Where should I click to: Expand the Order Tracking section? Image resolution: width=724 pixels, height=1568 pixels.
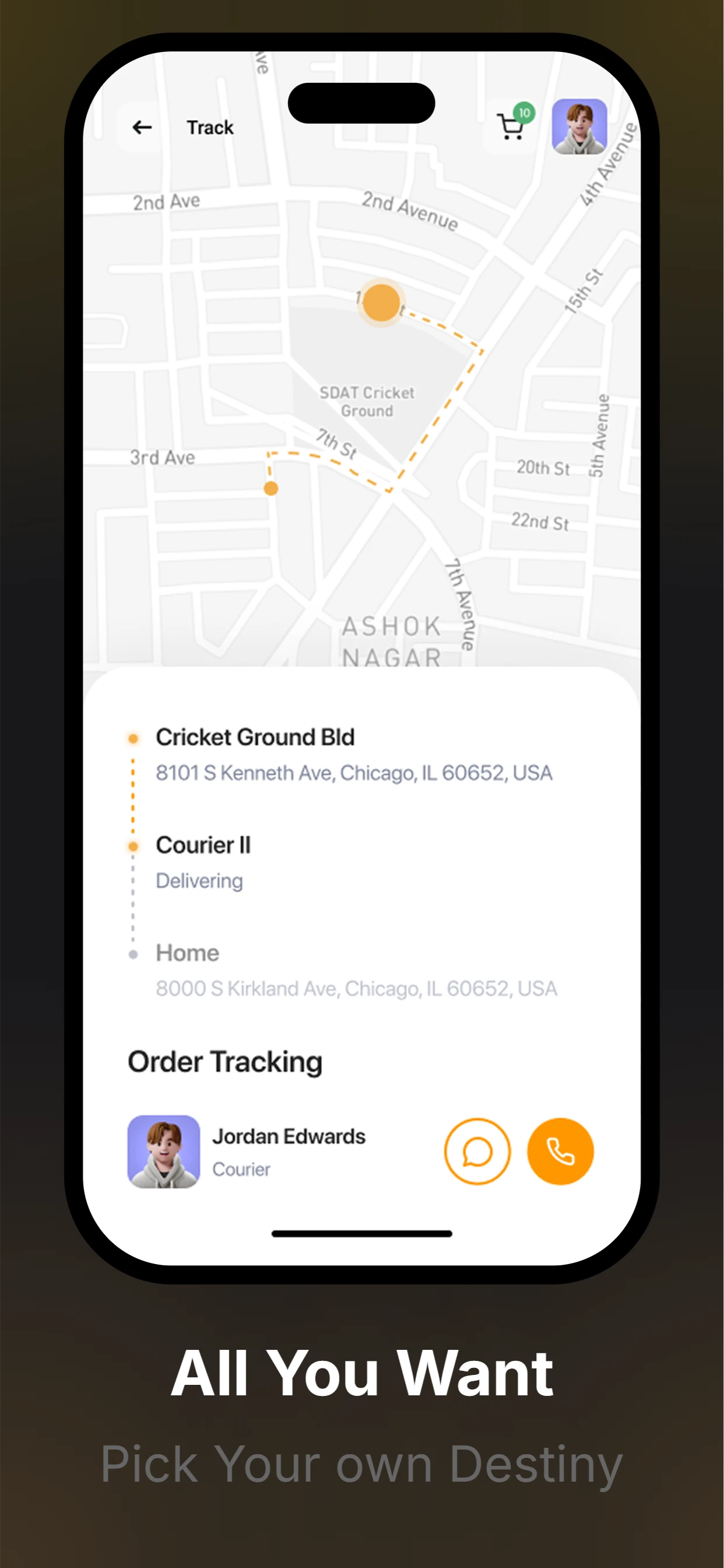click(224, 1061)
